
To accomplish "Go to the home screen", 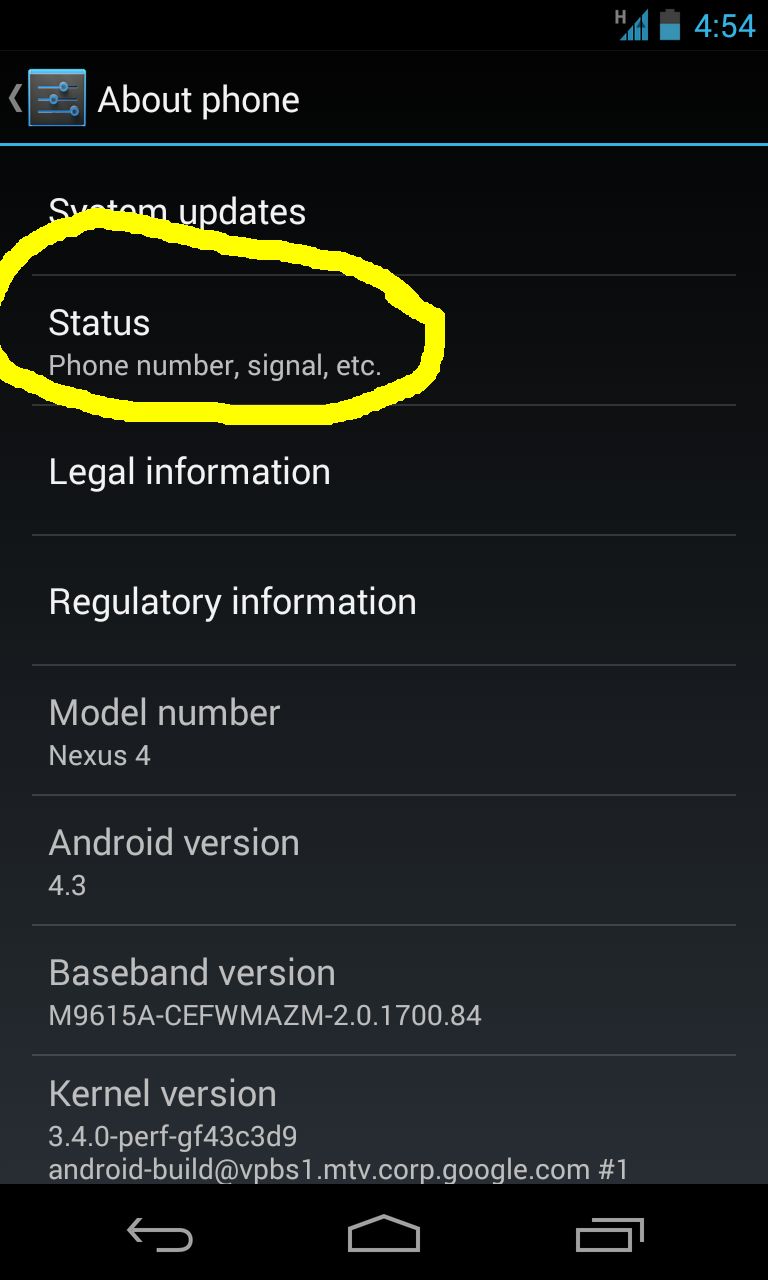I will [384, 1234].
